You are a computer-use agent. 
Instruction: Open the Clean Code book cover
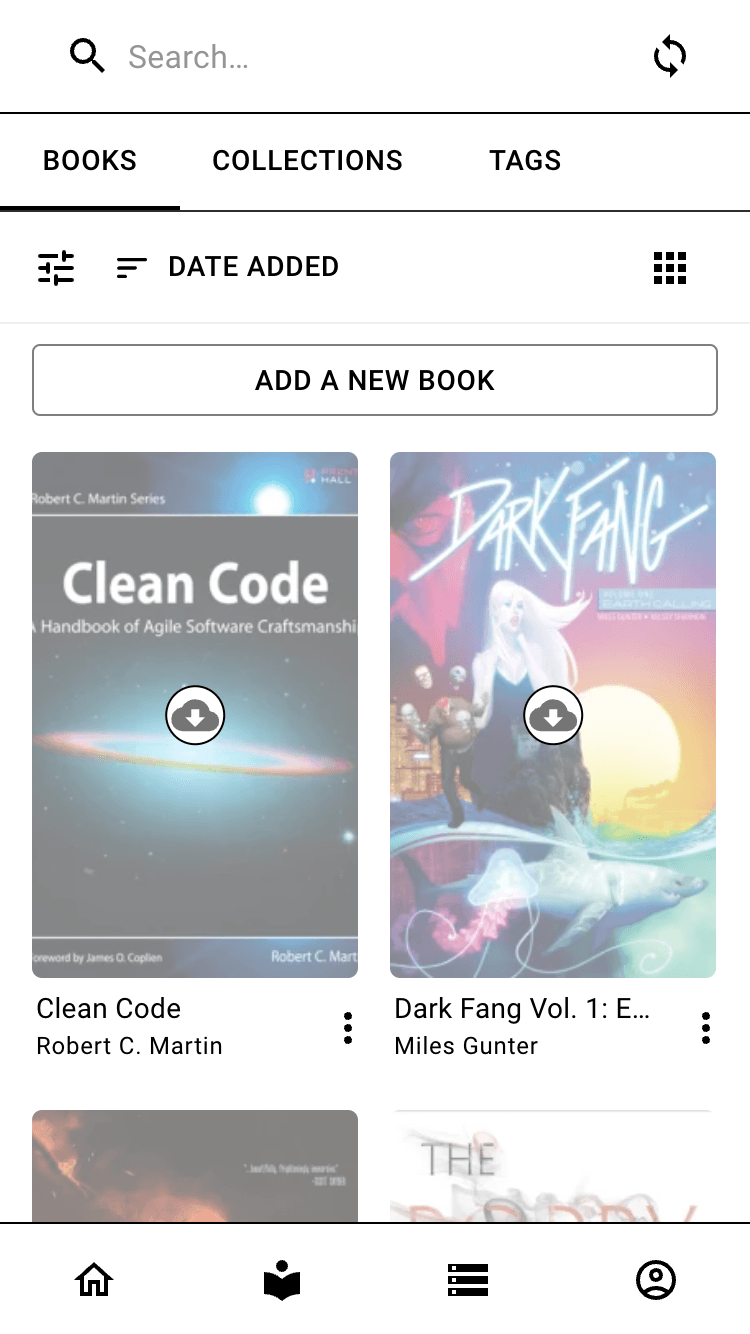[x=195, y=715]
